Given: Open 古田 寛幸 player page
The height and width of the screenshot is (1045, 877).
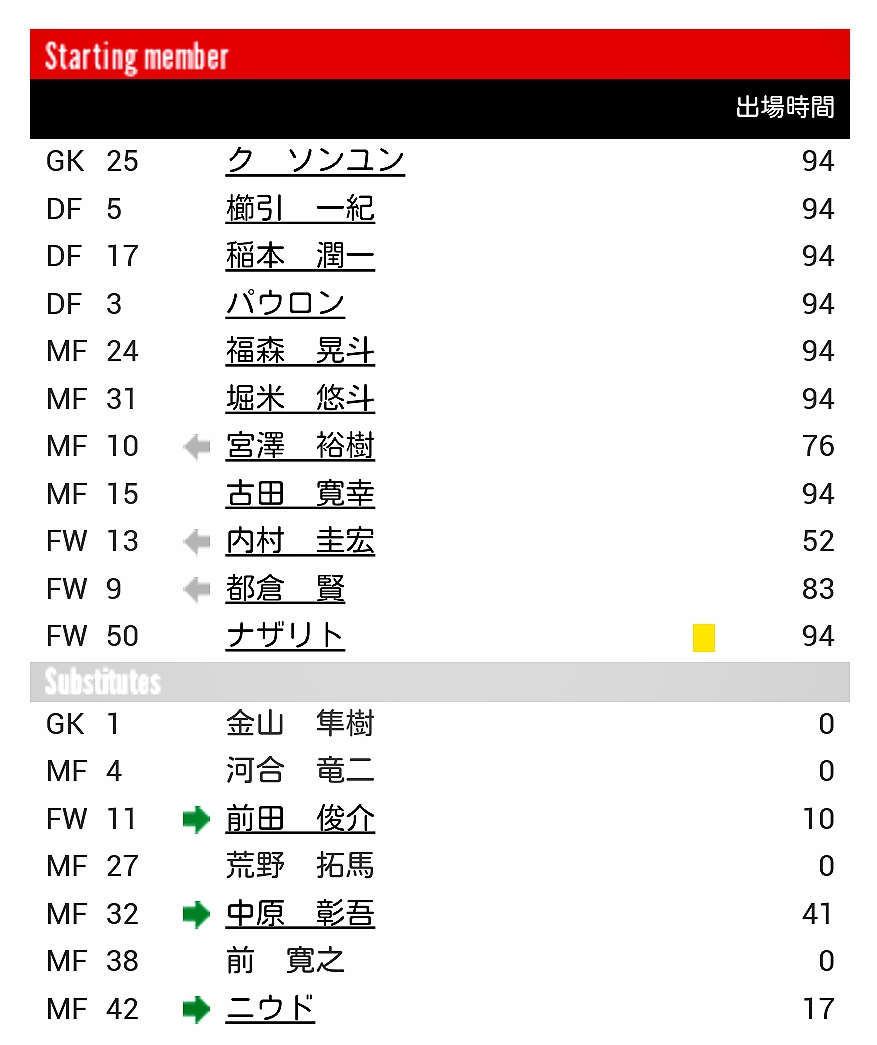Looking at the screenshot, I should click(x=300, y=494).
